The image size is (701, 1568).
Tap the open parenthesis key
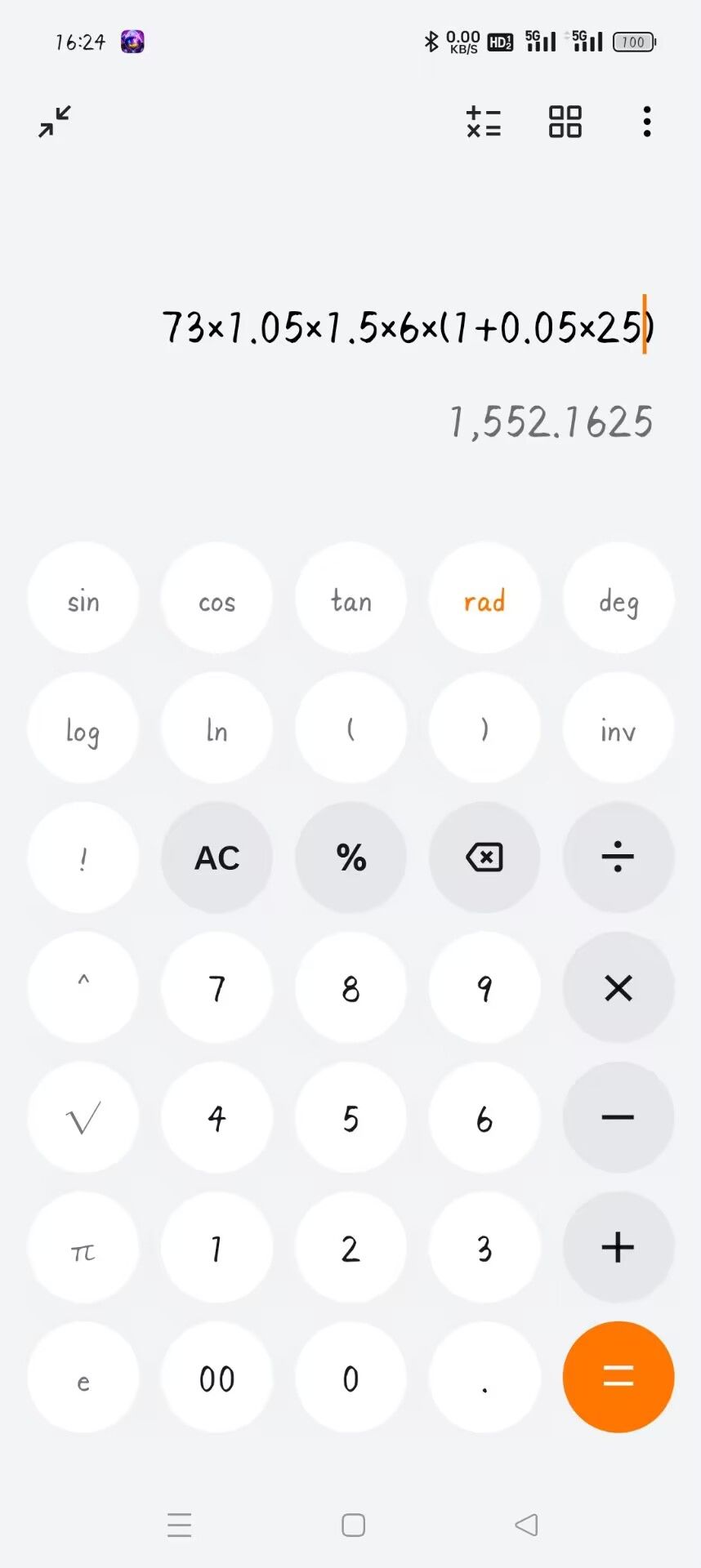(350, 729)
